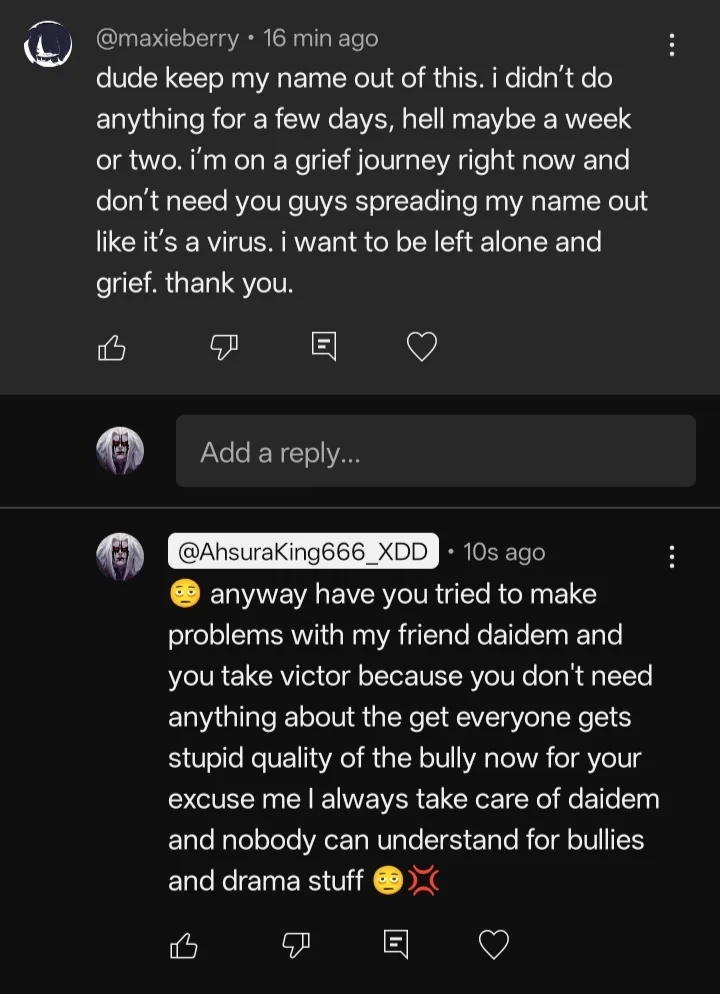Like maxieberry's comment
This screenshot has height=994, width=720.
(112, 347)
